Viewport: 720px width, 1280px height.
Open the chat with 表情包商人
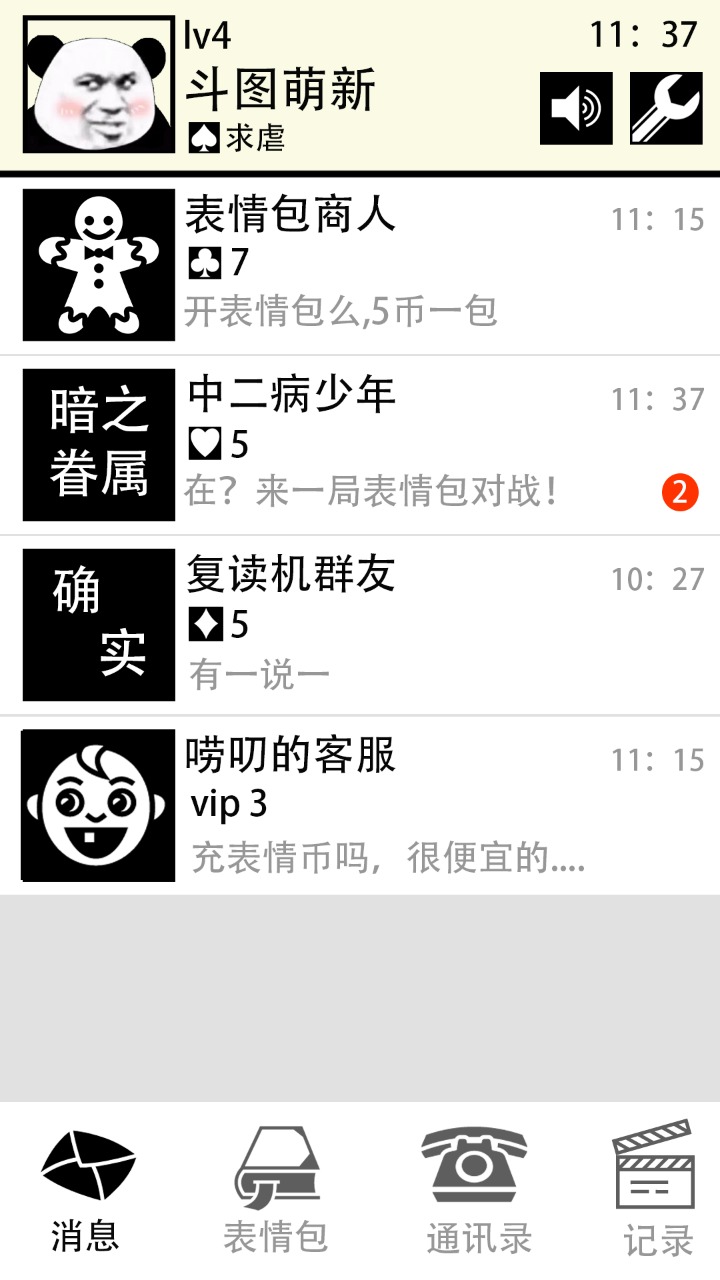point(360,265)
